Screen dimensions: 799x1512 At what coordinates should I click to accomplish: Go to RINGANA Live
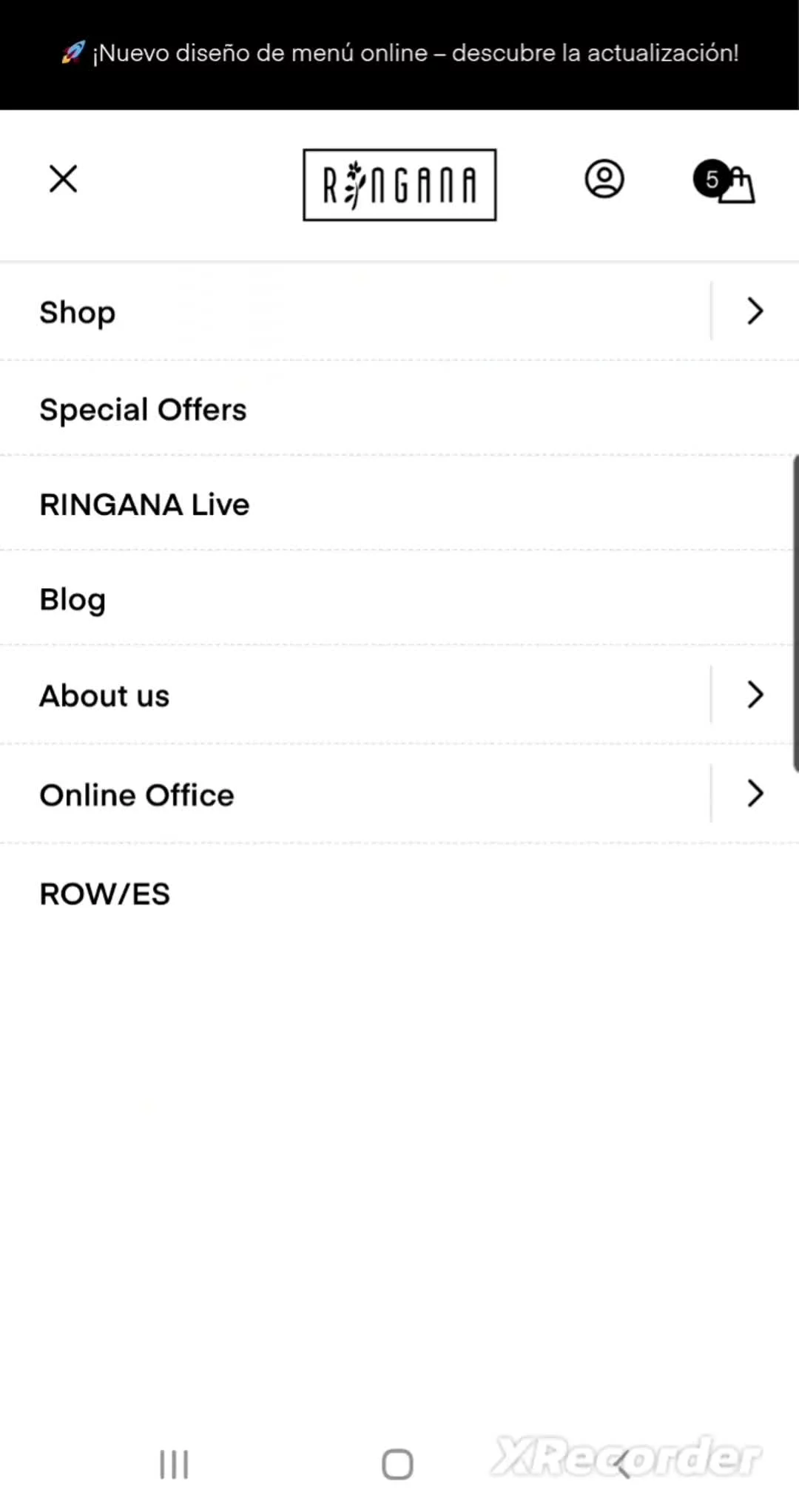[144, 504]
